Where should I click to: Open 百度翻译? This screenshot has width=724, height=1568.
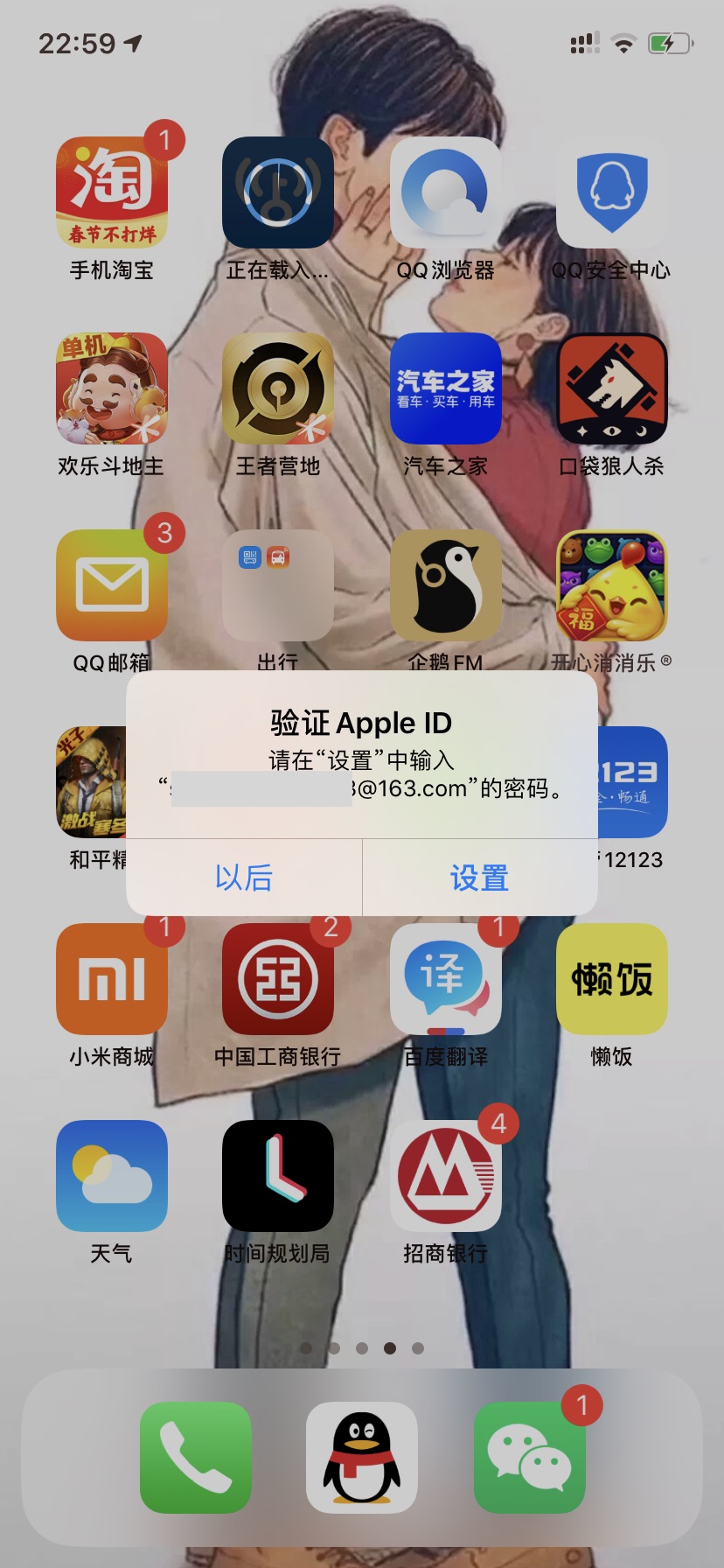tap(445, 979)
